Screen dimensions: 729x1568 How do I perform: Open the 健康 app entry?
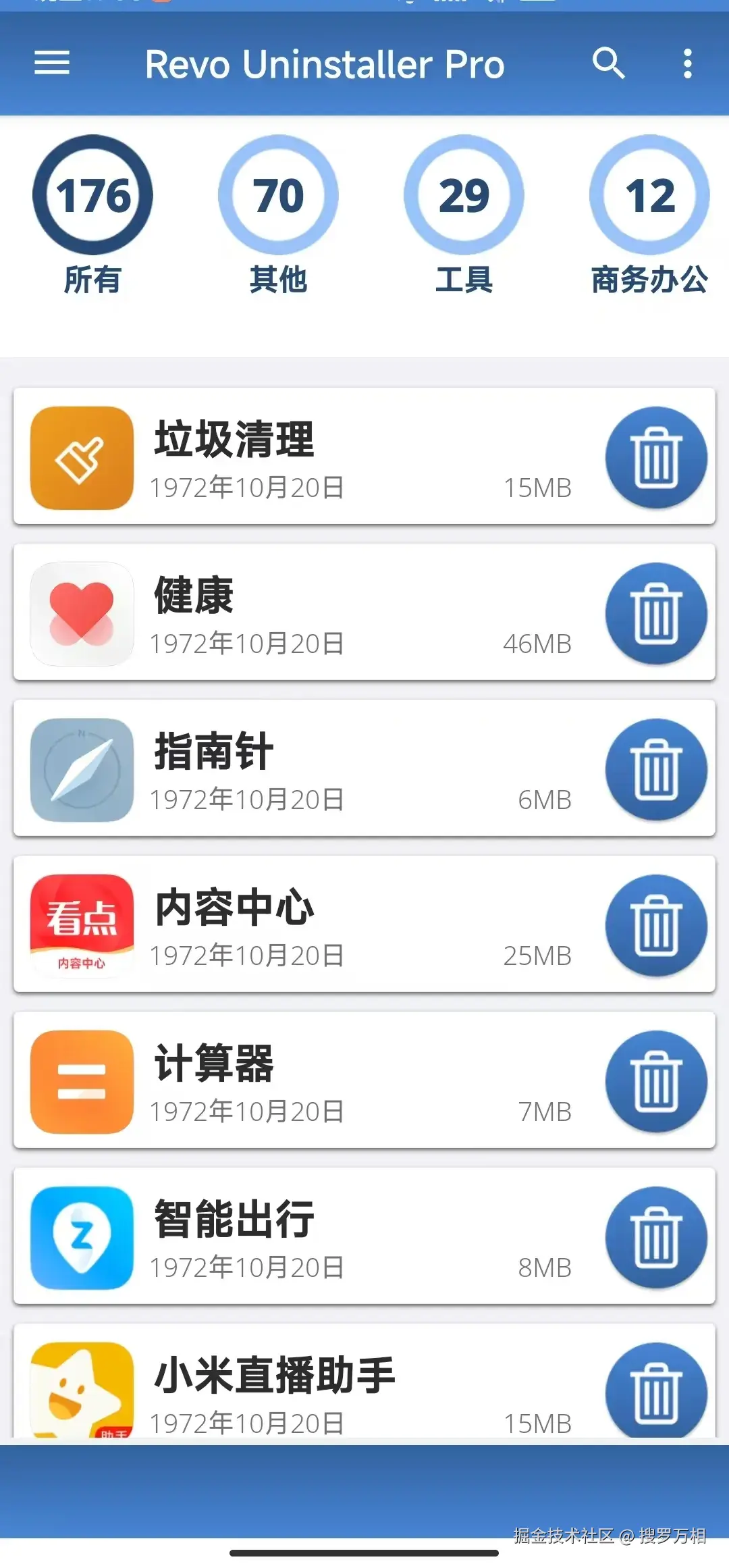(304, 613)
